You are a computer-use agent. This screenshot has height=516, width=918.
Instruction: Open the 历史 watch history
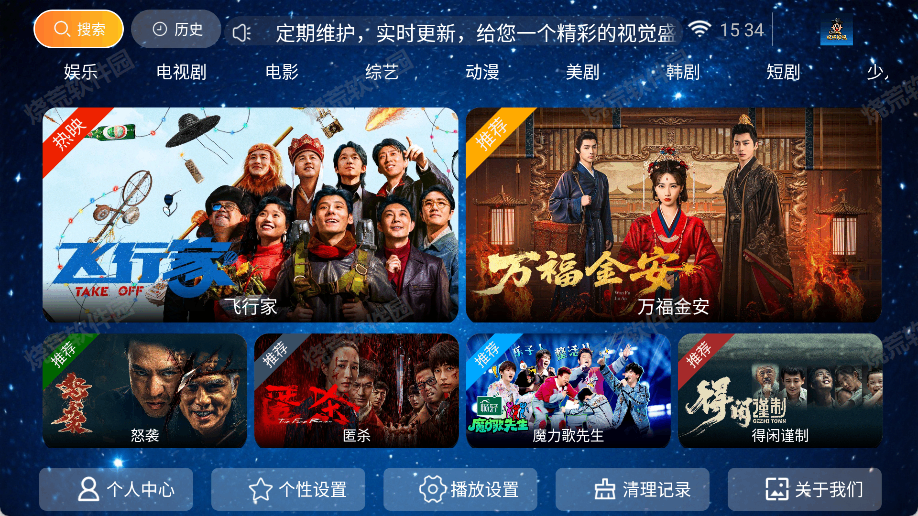176,30
